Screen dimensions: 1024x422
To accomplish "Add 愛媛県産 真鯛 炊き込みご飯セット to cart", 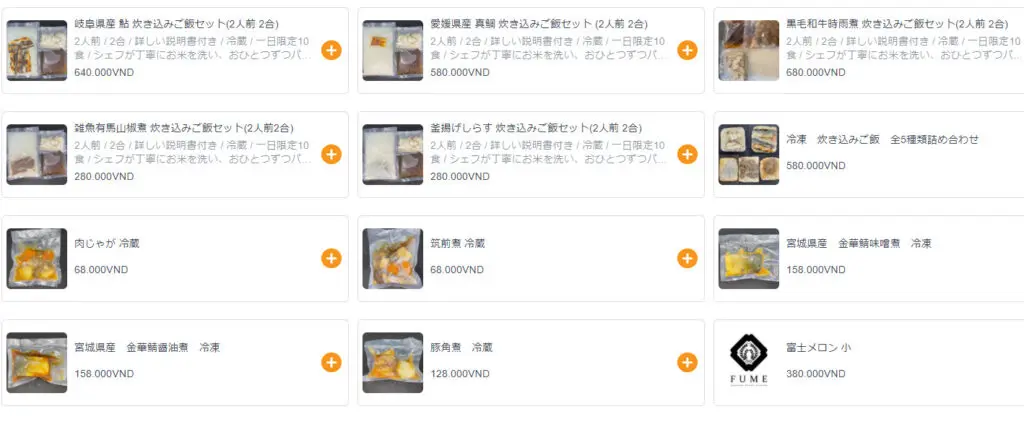I will click(687, 50).
